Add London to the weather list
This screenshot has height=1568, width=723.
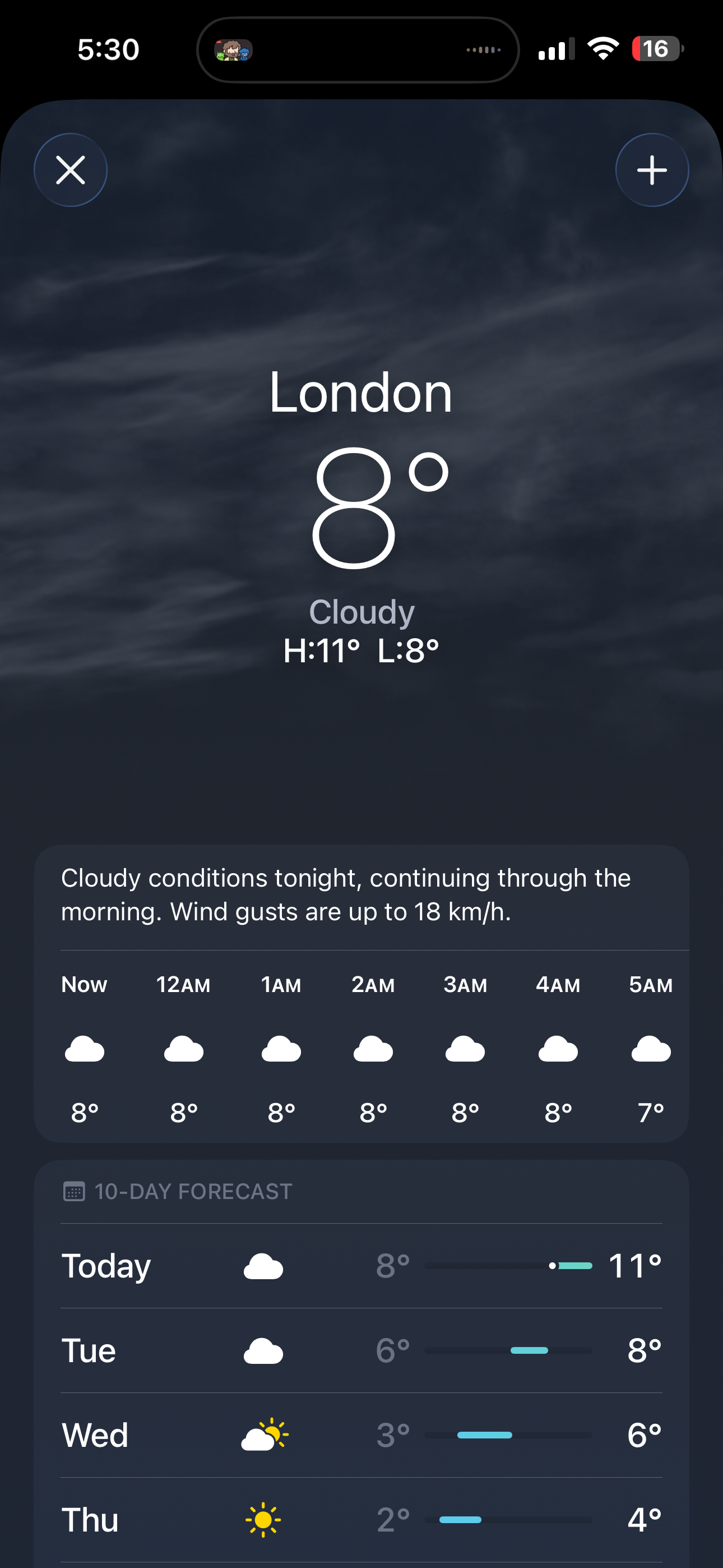click(652, 170)
